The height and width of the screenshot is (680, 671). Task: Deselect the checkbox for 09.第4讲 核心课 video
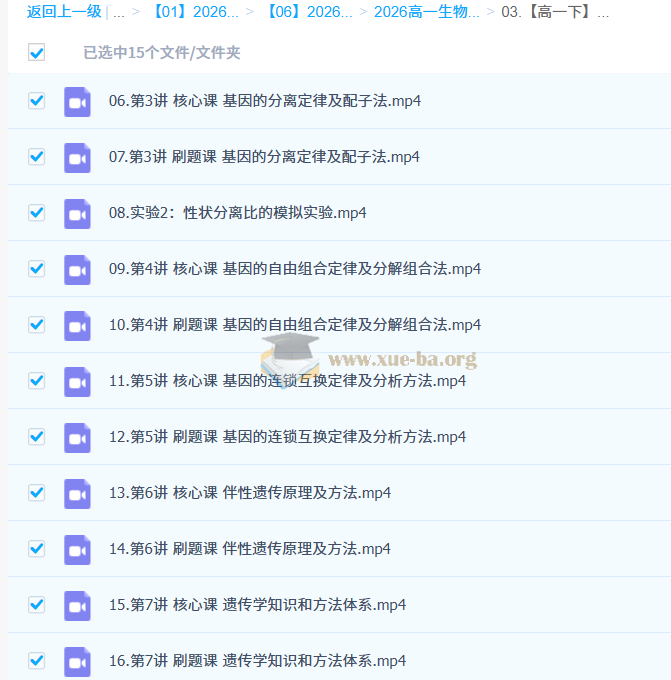pyautogui.click(x=37, y=269)
